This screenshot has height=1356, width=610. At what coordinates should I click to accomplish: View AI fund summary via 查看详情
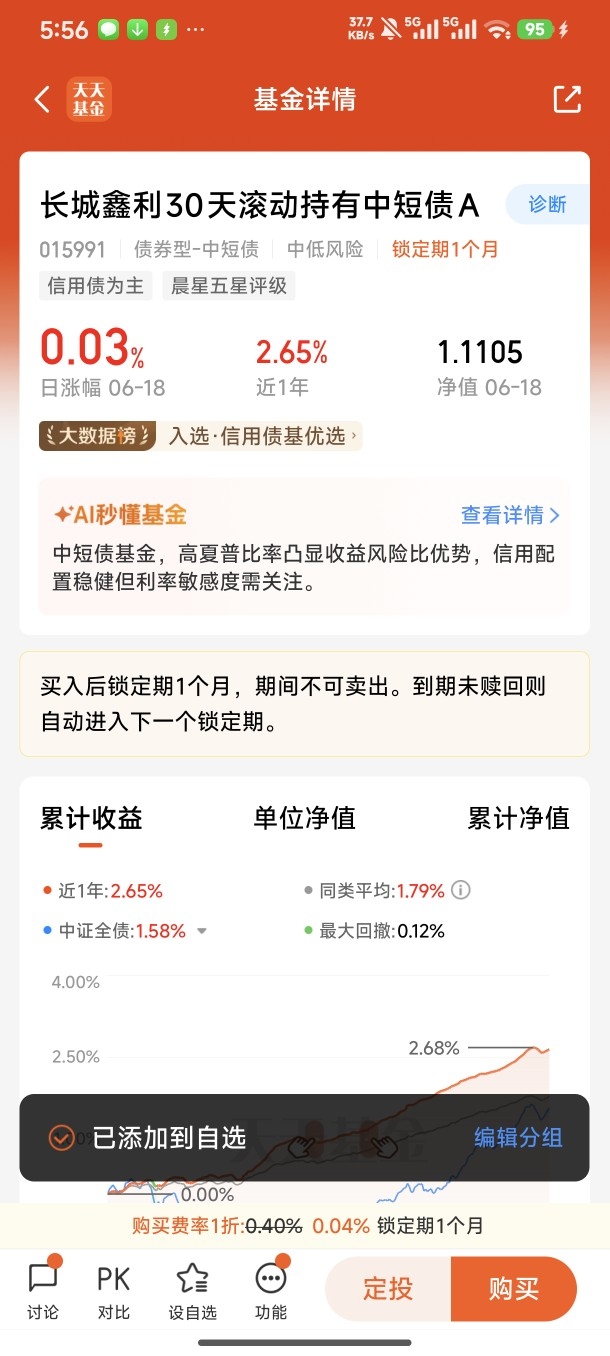click(x=510, y=515)
